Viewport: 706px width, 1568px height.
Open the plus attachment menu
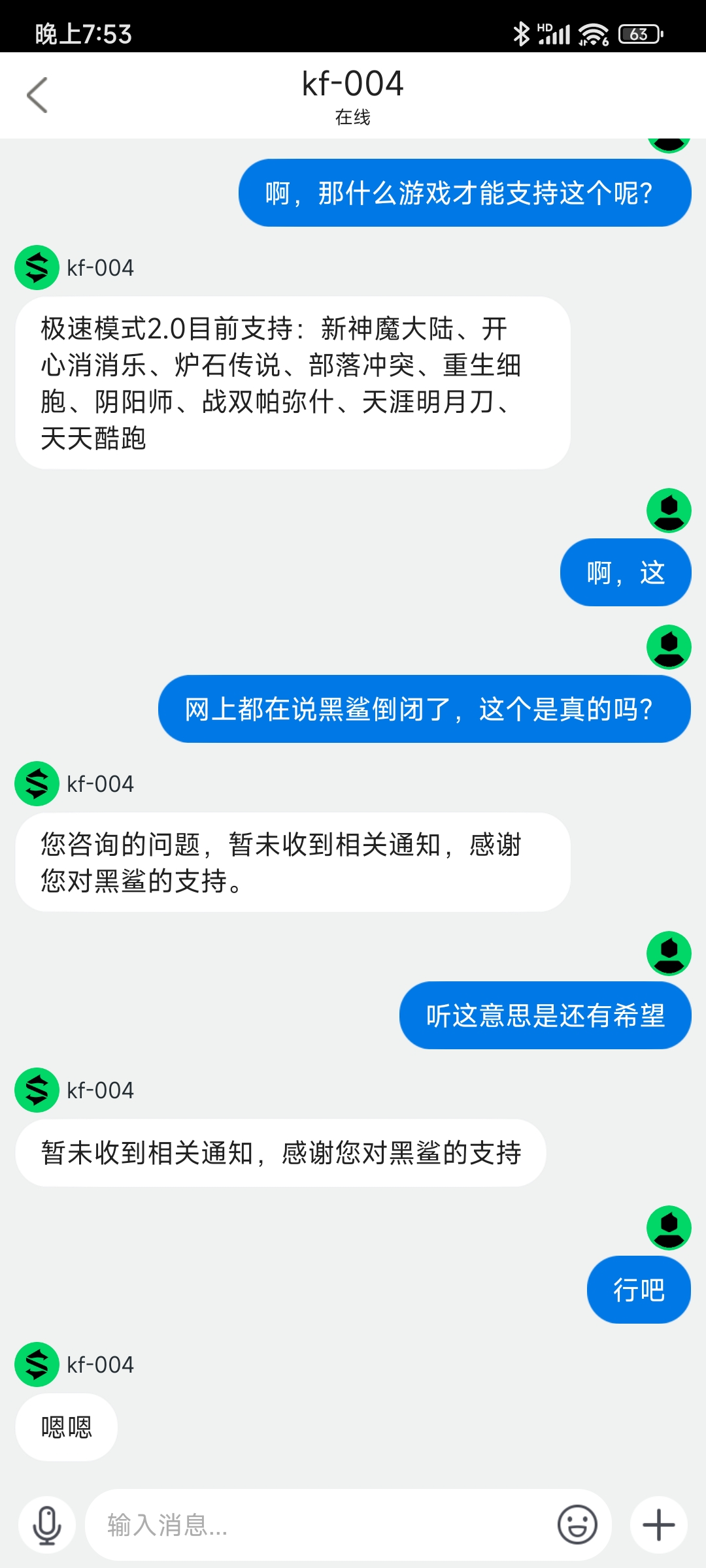coord(659,1525)
